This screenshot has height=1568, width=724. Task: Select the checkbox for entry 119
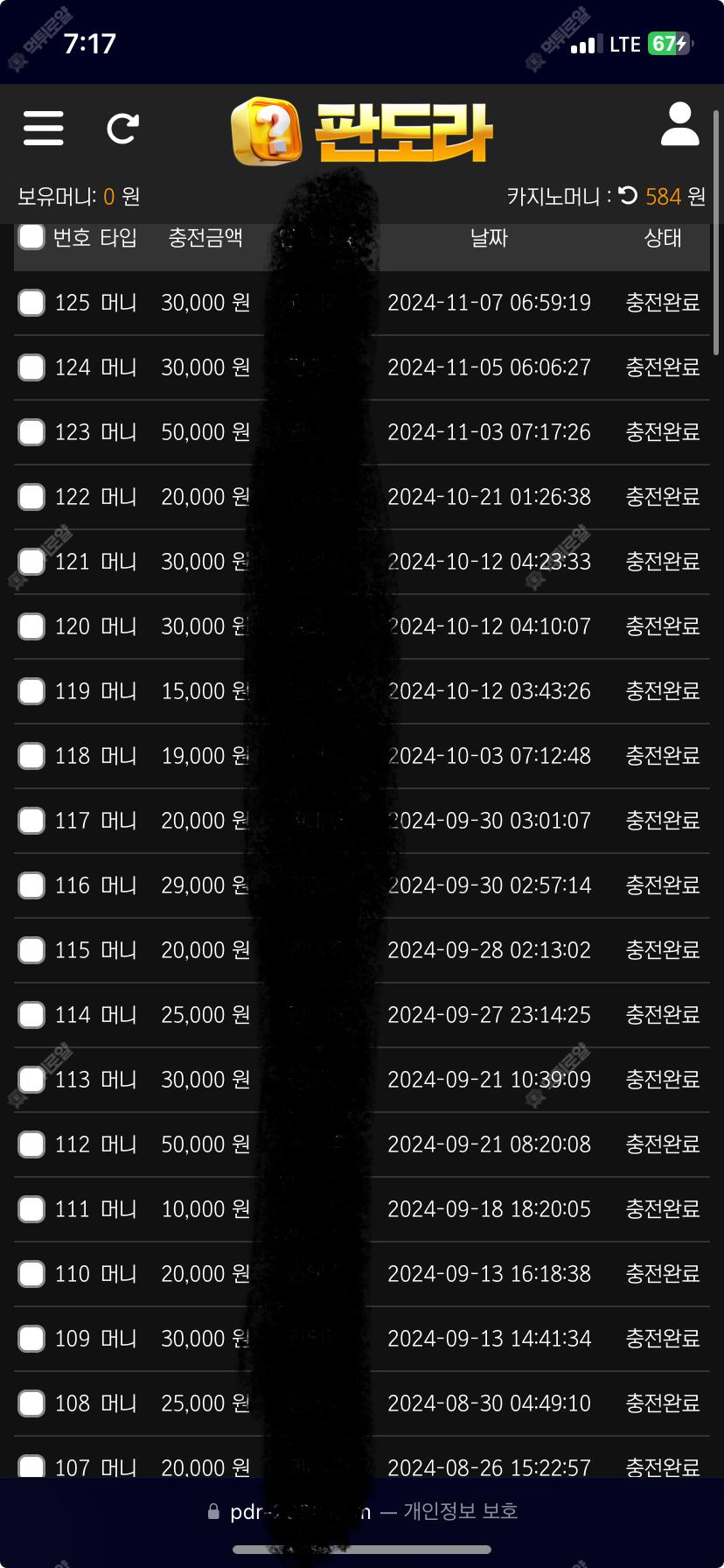31,691
